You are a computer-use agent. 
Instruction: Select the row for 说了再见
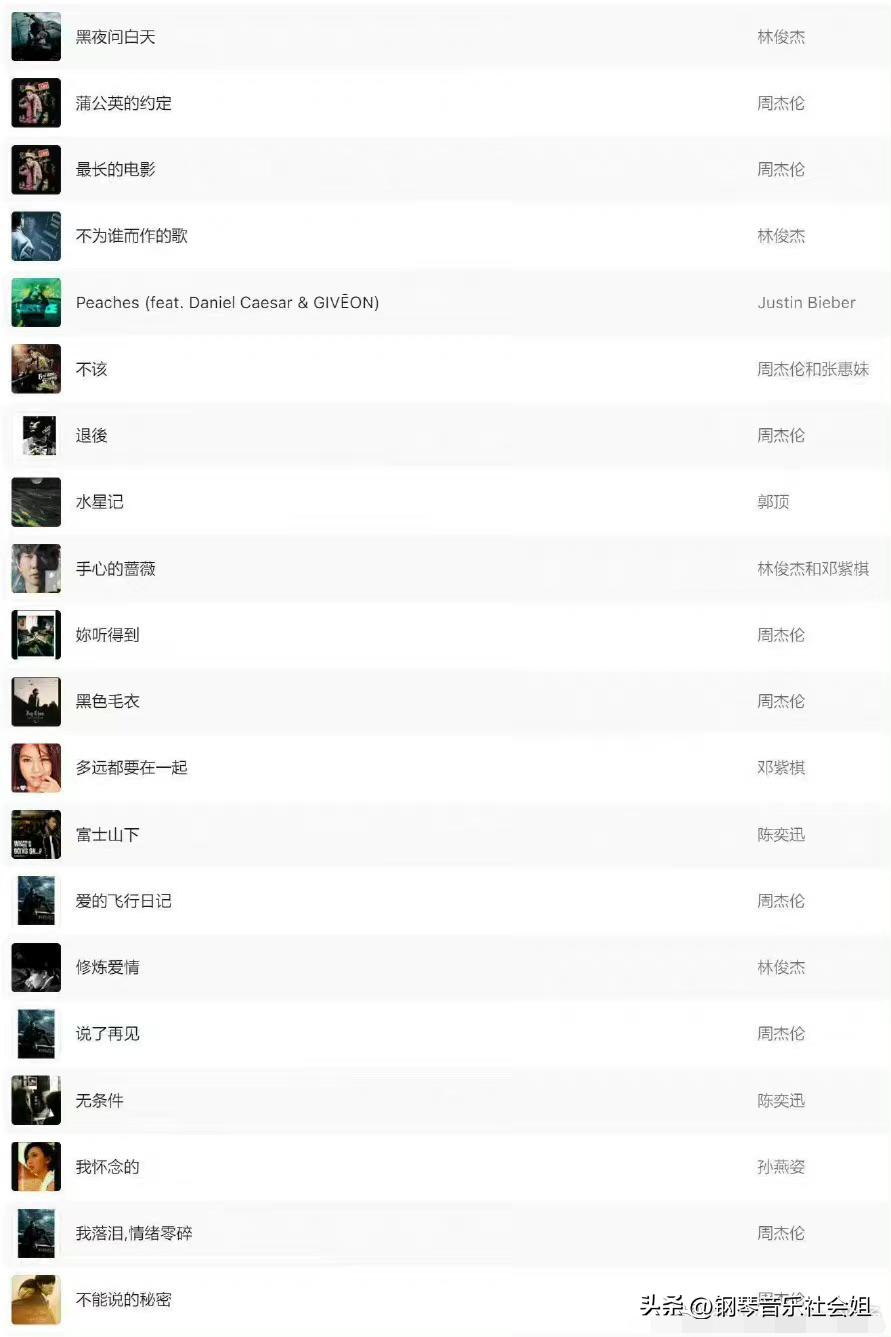[x=107, y=1034]
